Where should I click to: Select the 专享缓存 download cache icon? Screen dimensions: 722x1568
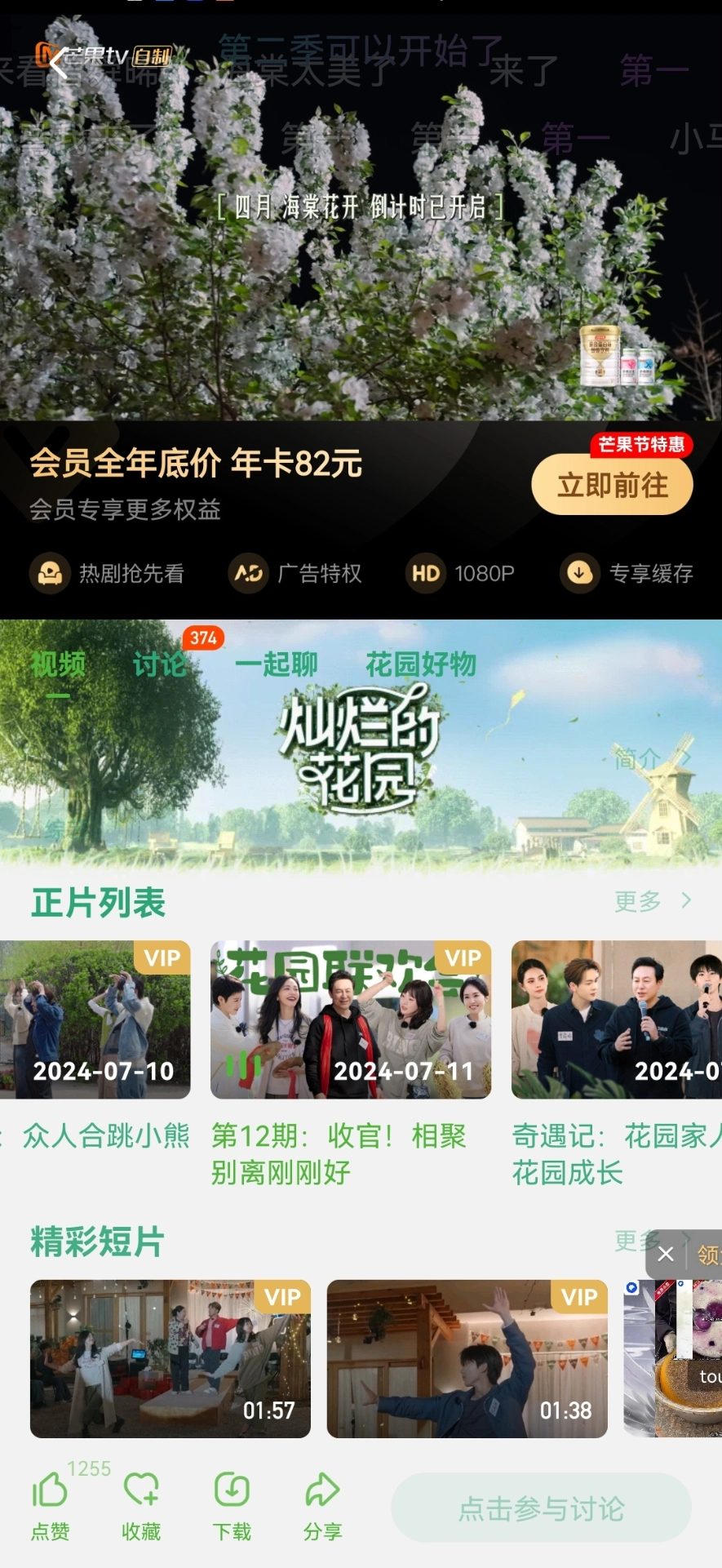click(579, 573)
